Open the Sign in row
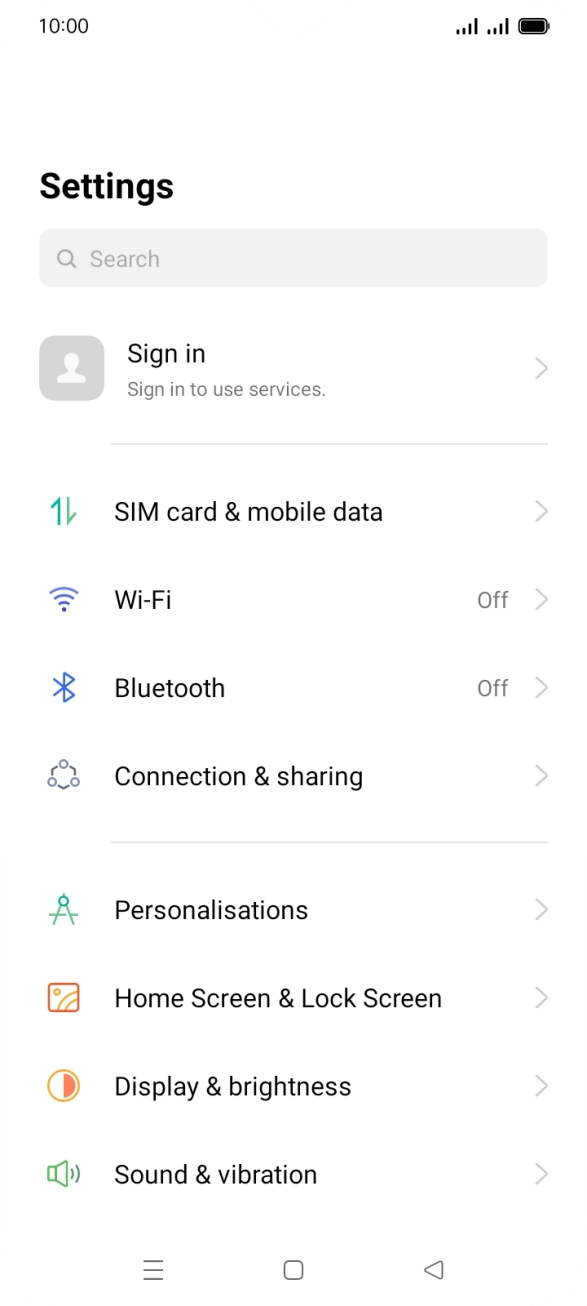 click(293, 369)
